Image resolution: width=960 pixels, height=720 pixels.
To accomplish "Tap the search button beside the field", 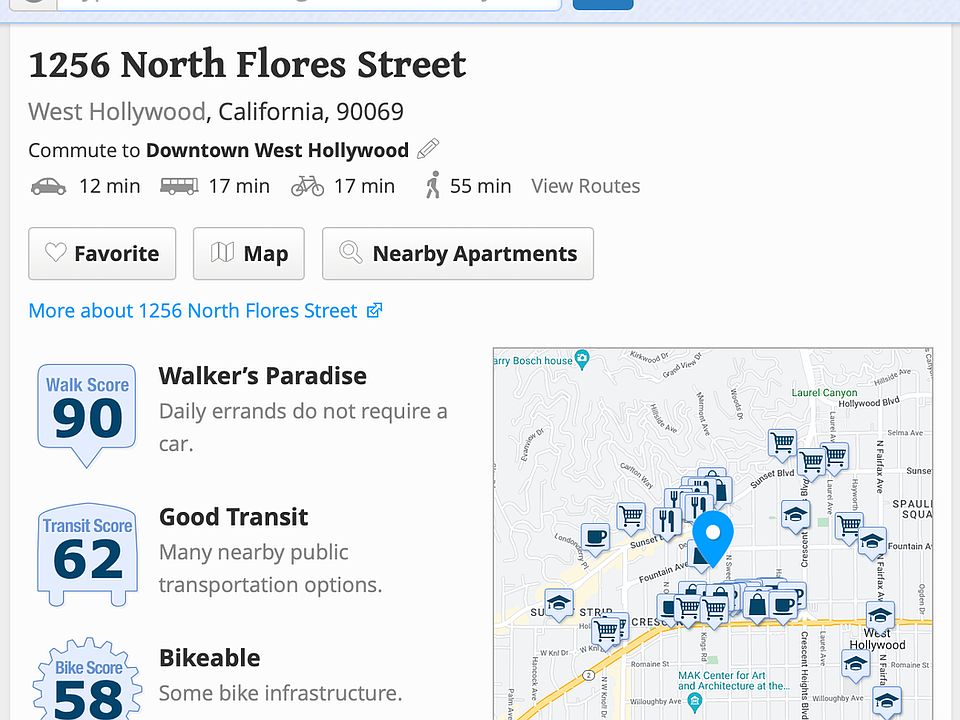I will (x=602, y=3).
